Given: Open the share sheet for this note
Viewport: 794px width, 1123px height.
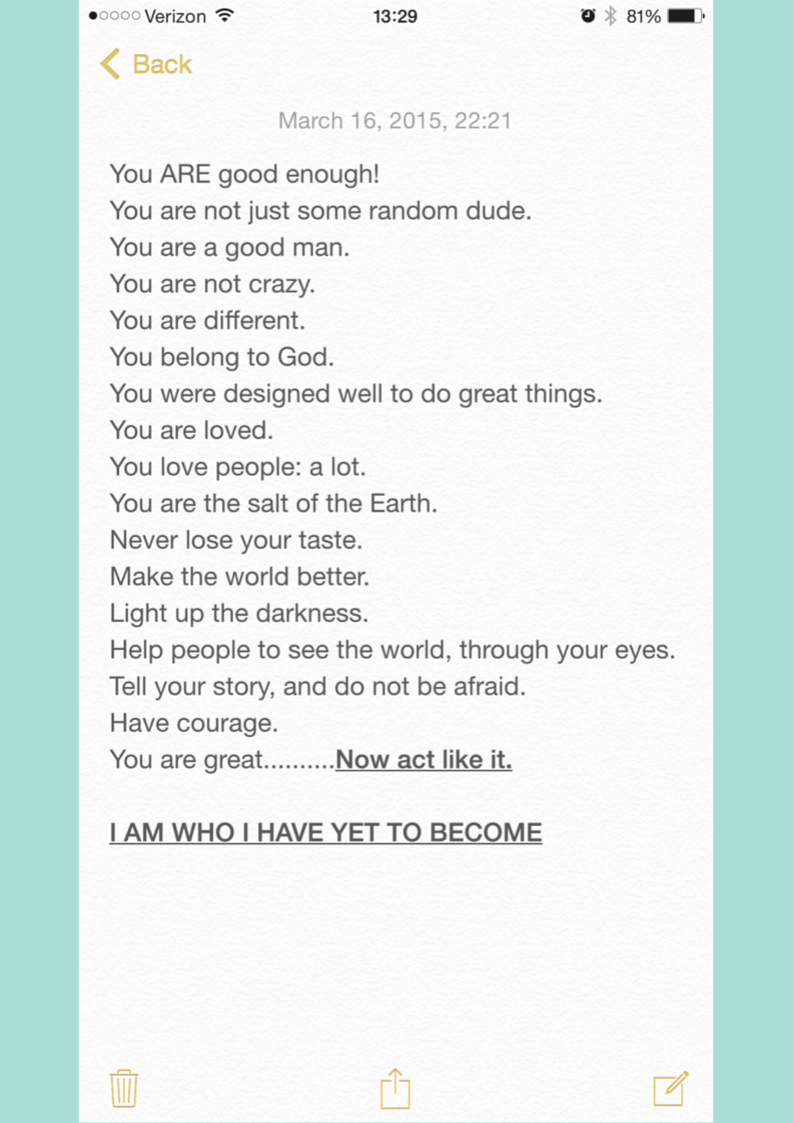Looking at the screenshot, I should [x=396, y=1088].
